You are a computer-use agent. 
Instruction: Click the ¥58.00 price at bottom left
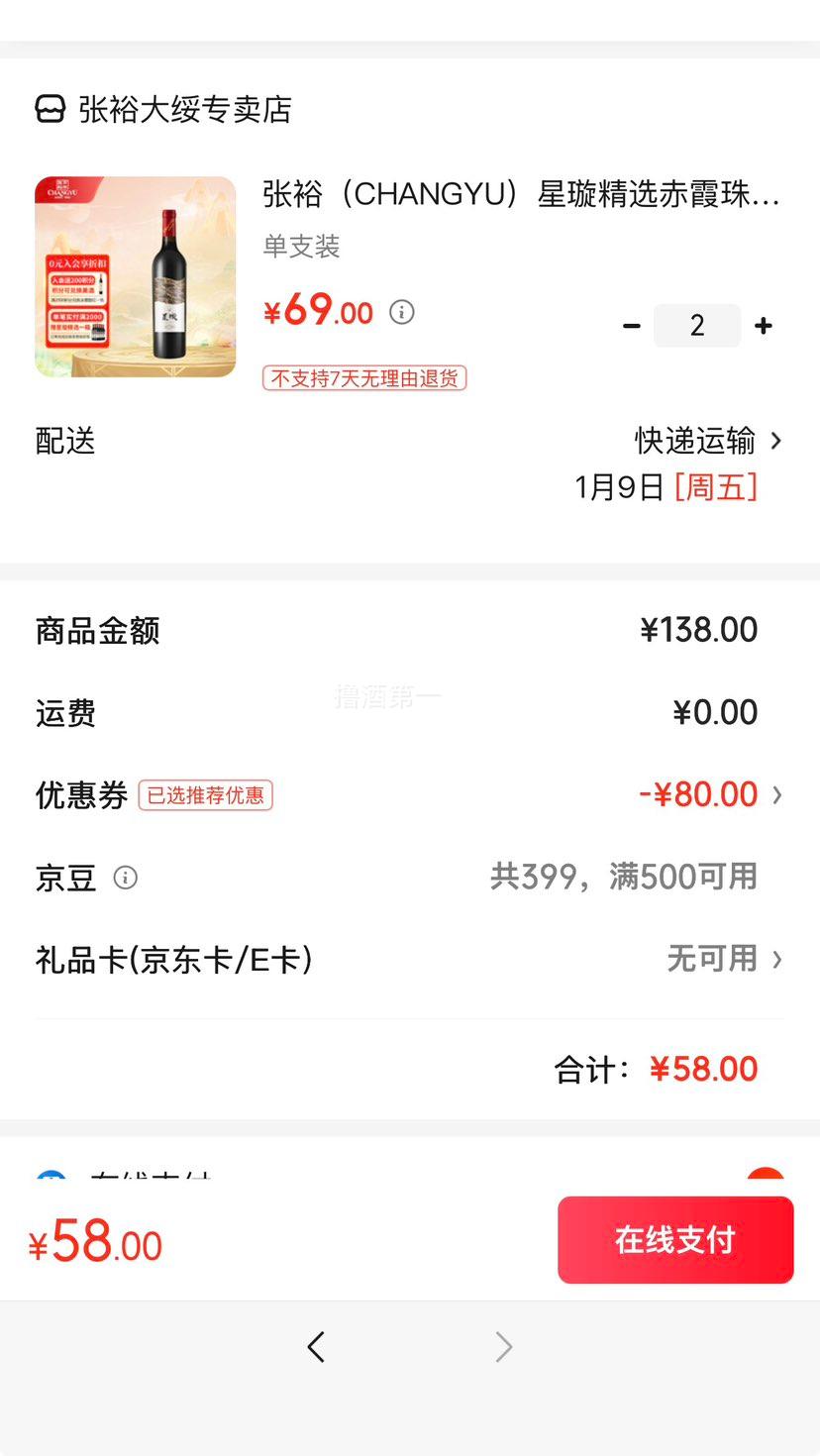95,1242
